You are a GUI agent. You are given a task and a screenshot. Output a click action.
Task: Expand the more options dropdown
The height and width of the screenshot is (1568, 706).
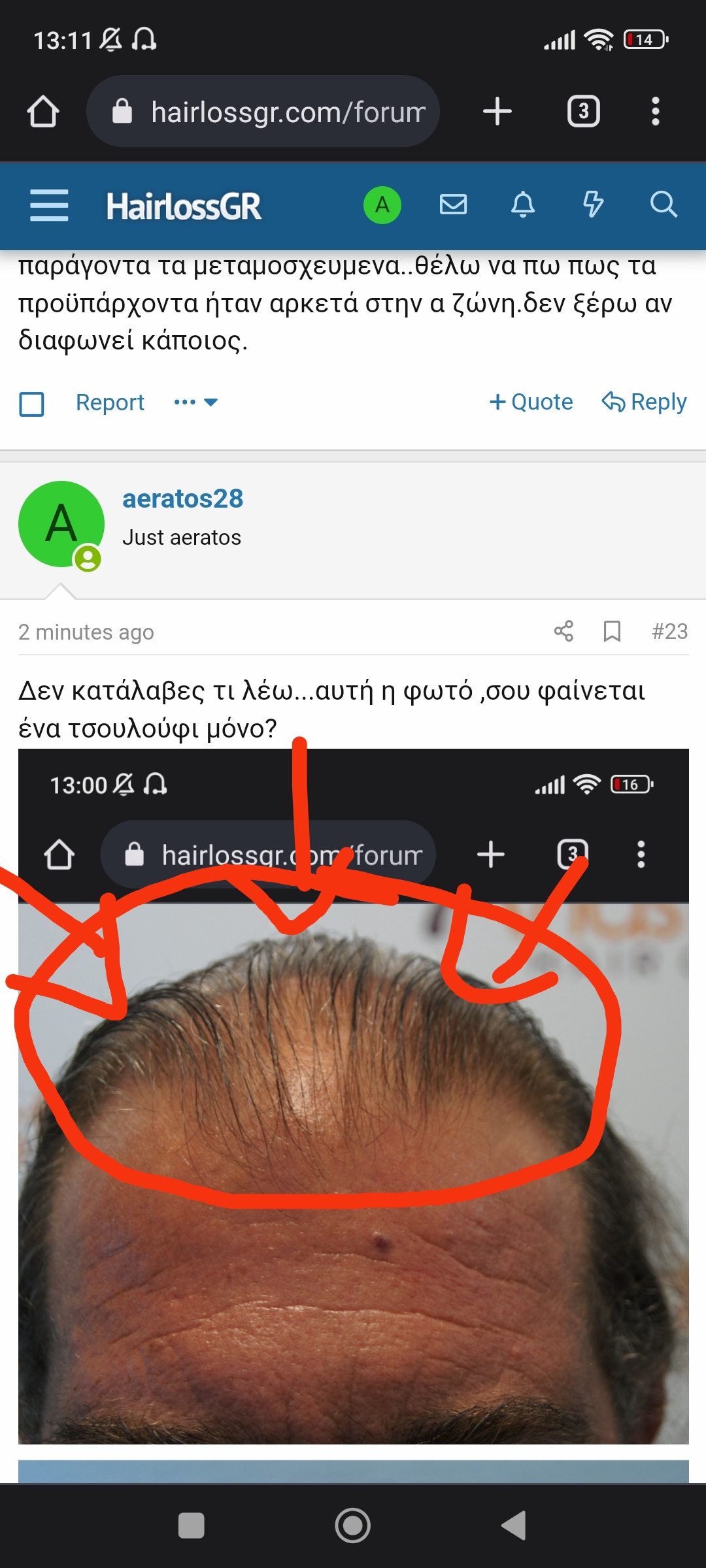(195, 402)
